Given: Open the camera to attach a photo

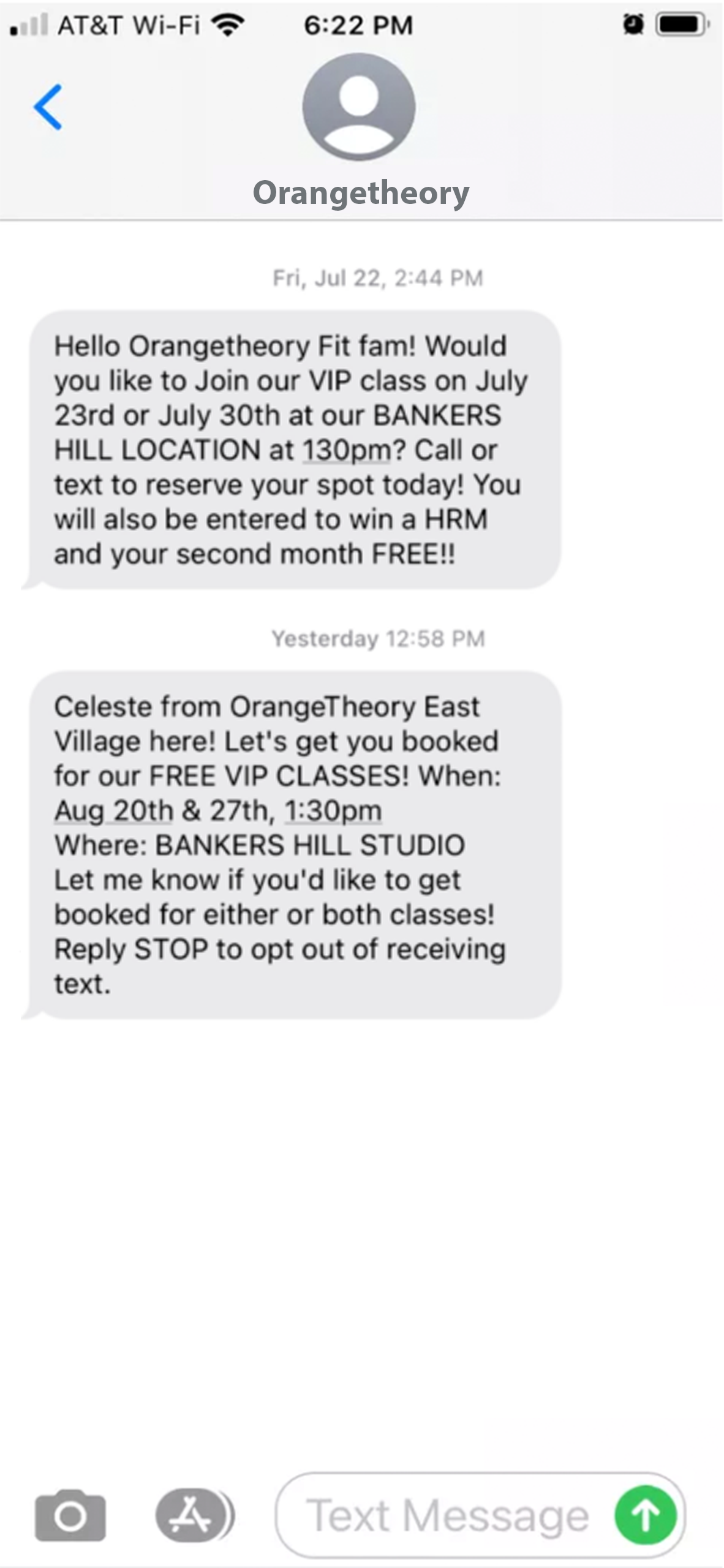Looking at the screenshot, I should [70, 1515].
